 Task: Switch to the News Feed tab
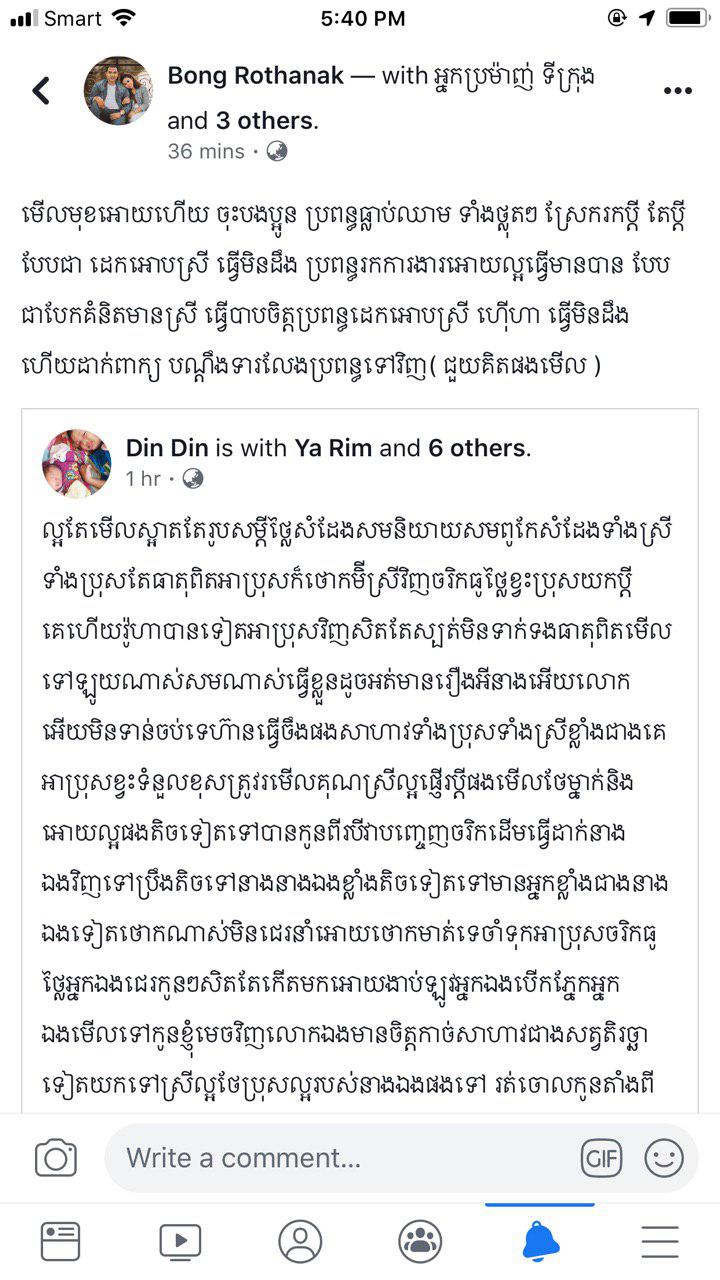point(60,1242)
